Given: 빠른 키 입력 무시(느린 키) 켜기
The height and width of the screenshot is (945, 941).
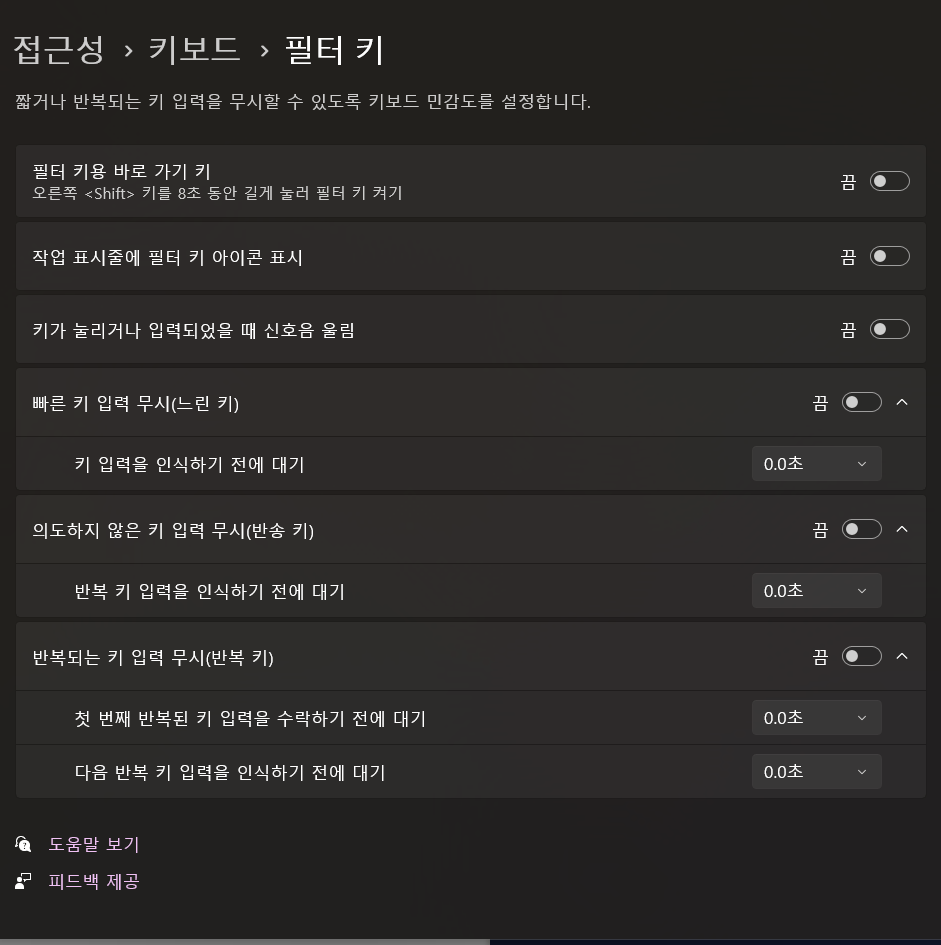Looking at the screenshot, I should pos(861,403).
